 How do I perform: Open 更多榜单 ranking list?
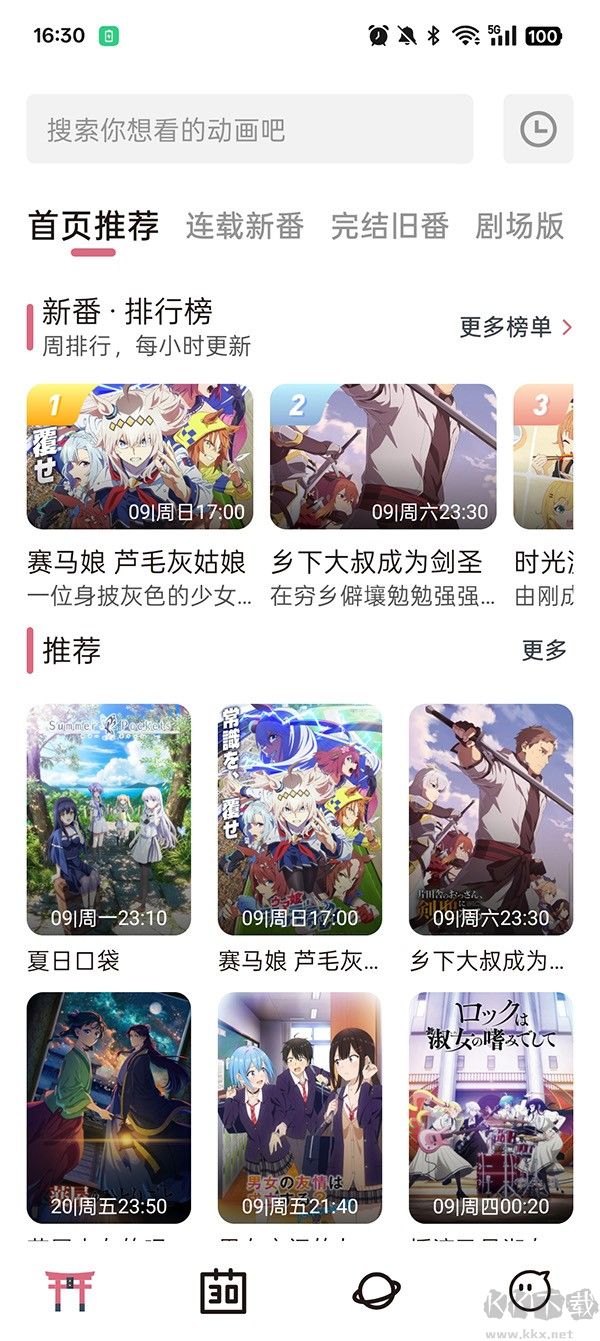[515, 327]
